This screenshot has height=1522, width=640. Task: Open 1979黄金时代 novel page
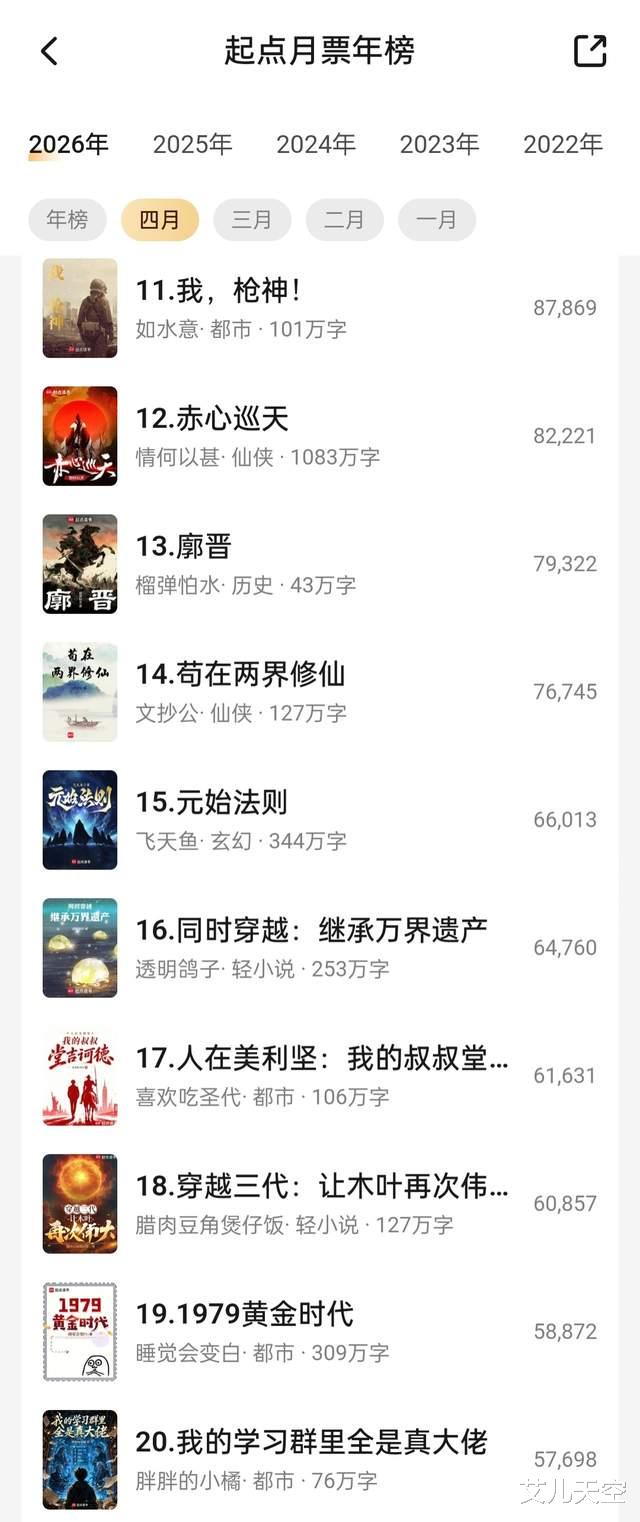(320, 1332)
